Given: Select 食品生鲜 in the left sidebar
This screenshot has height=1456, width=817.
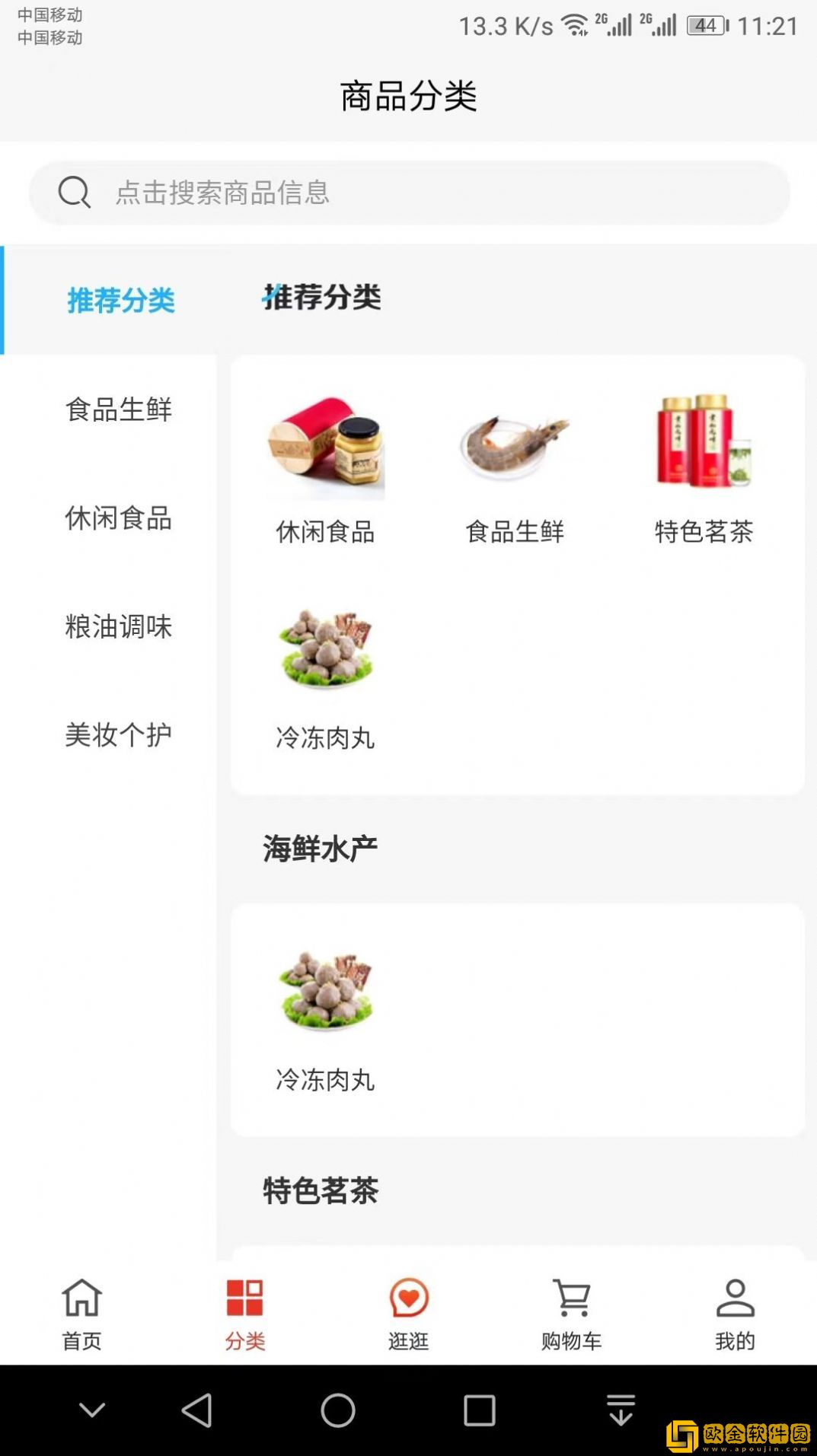Looking at the screenshot, I should tap(120, 409).
